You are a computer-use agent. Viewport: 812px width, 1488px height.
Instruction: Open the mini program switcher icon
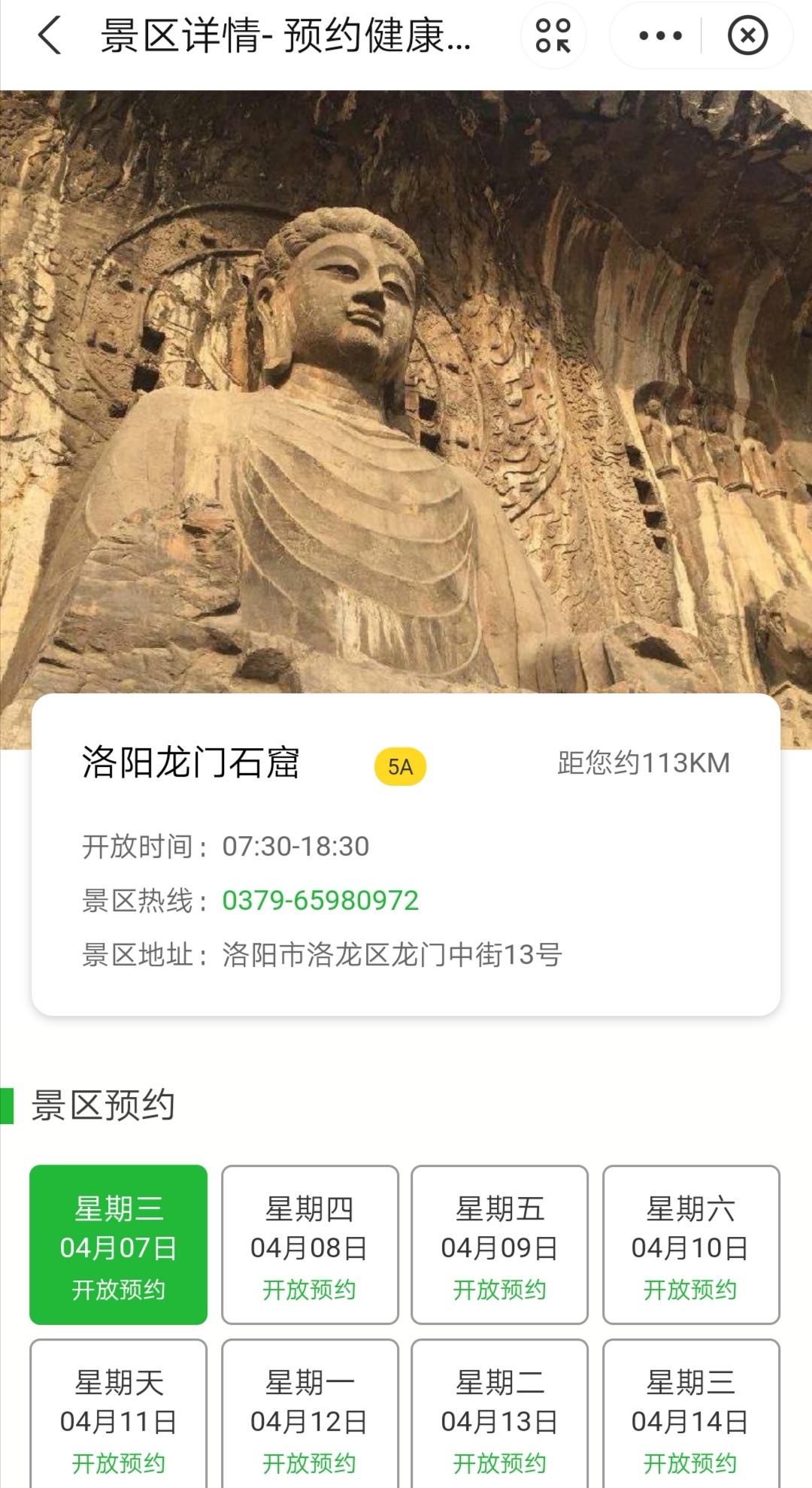[553, 35]
